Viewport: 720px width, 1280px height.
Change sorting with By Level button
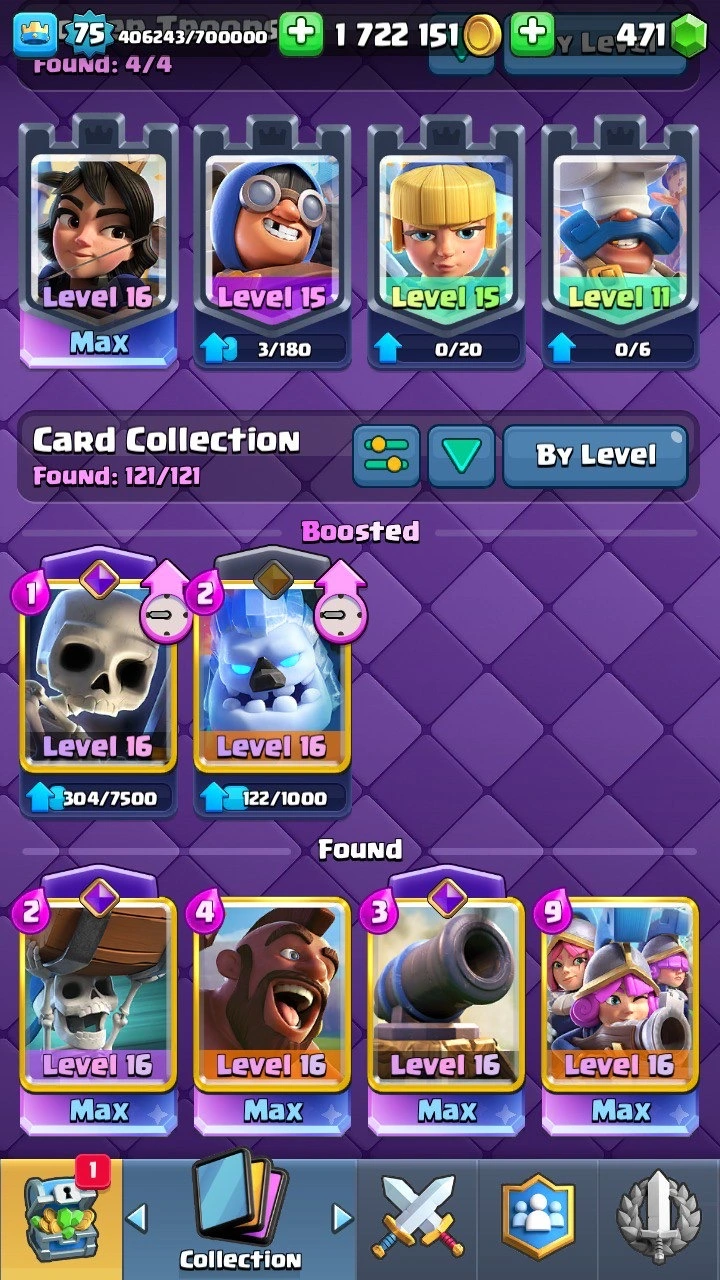[x=596, y=456]
